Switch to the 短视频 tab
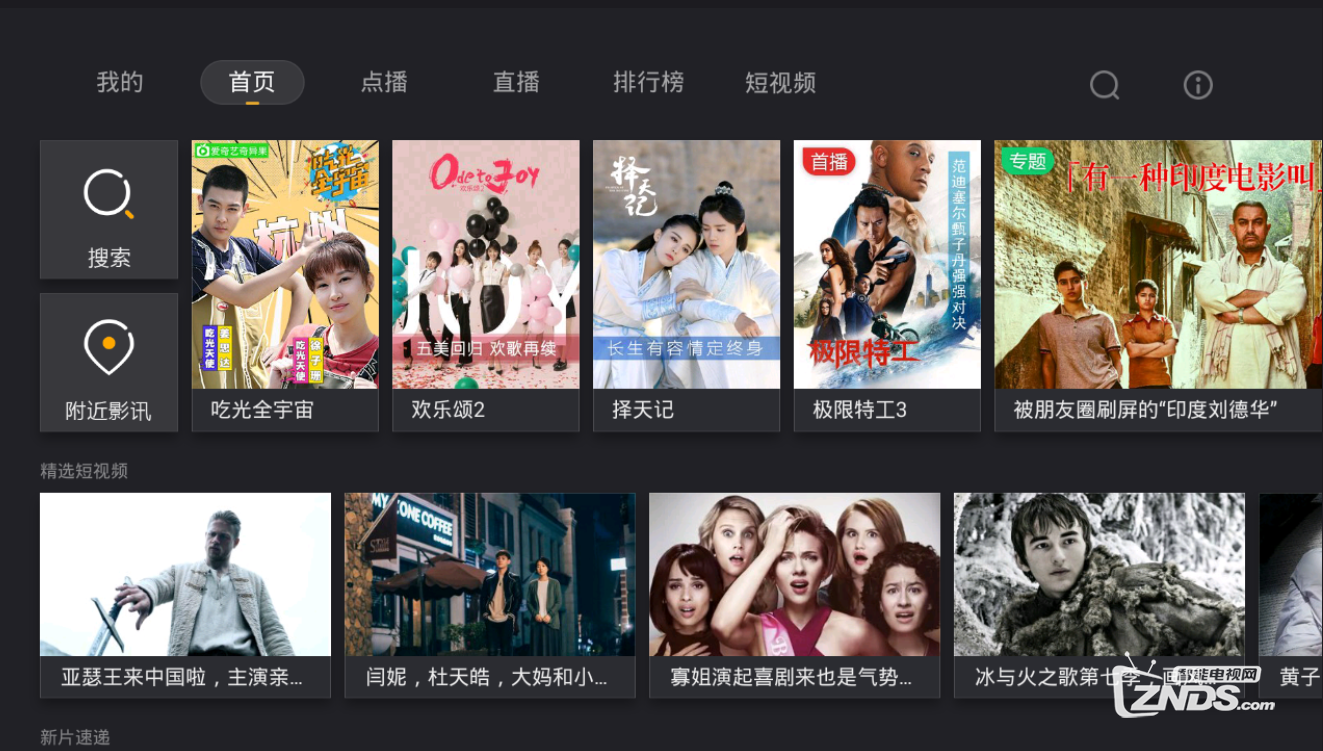The height and width of the screenshot is (751, 1323). point(780,83)
